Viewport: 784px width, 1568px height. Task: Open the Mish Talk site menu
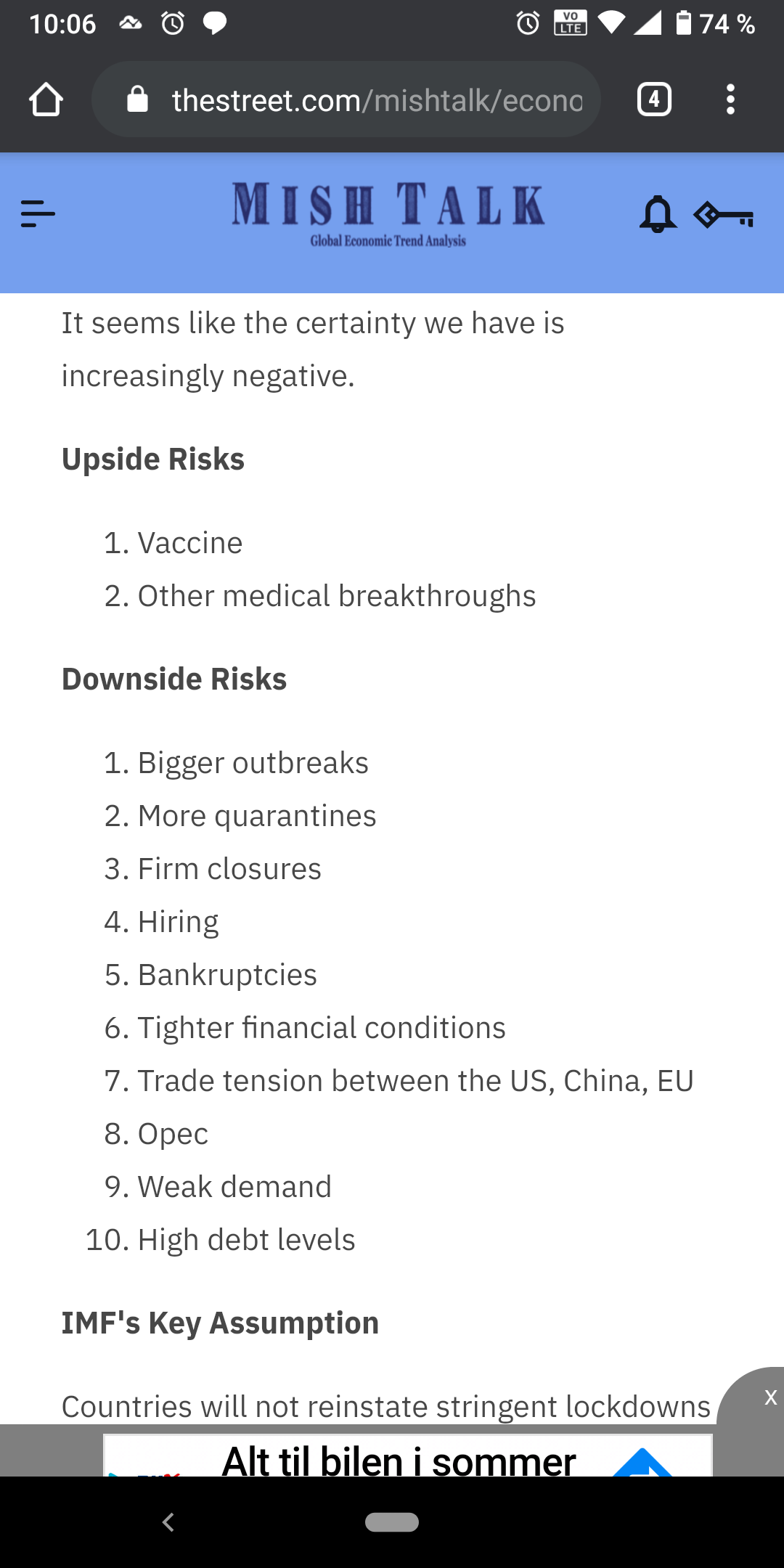pyautogui.click(x=38, y=214)
